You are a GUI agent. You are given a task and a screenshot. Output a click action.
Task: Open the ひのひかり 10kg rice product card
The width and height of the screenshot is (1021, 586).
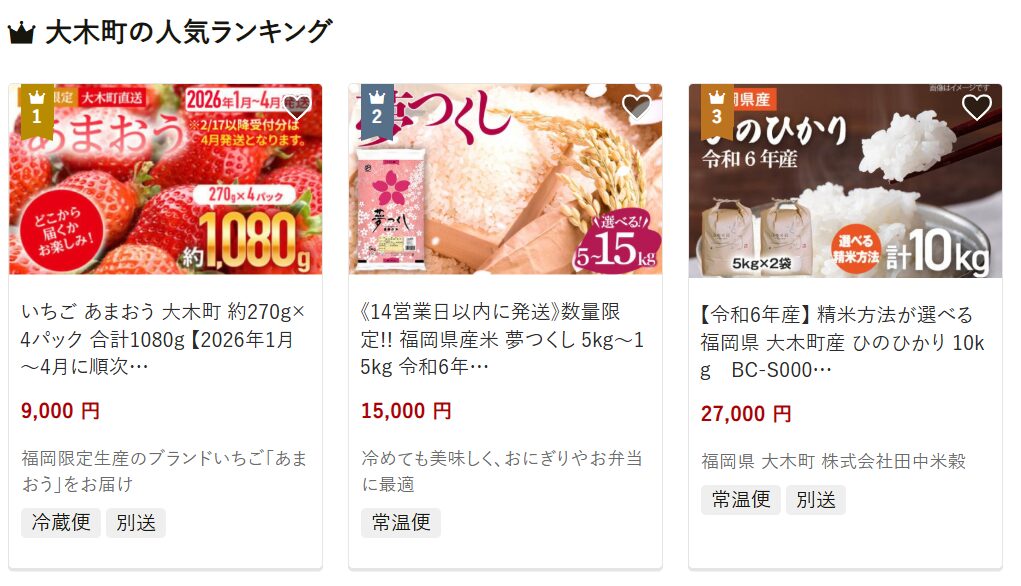pos(845,342)
